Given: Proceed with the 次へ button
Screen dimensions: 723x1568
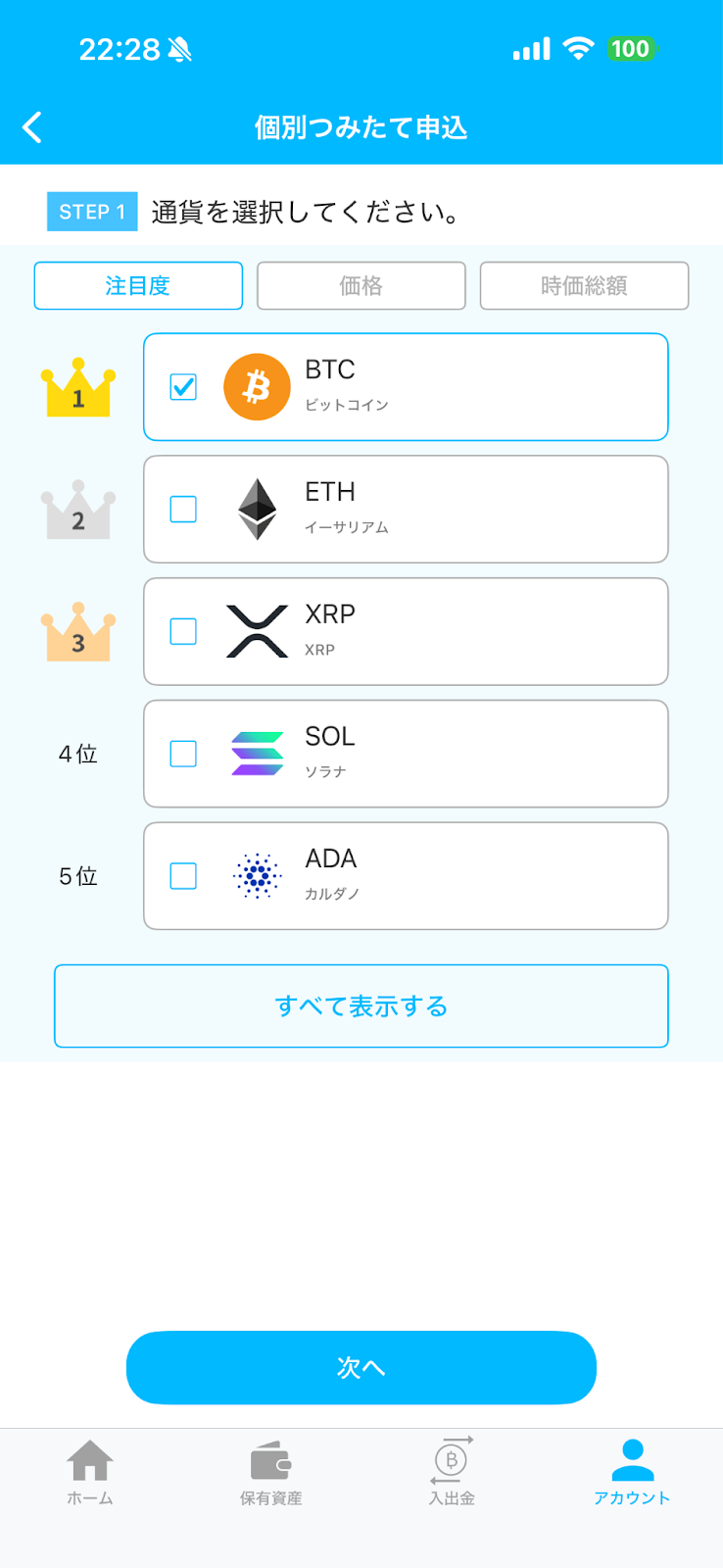Looking at the screenshot, I should pos(361,1367).
